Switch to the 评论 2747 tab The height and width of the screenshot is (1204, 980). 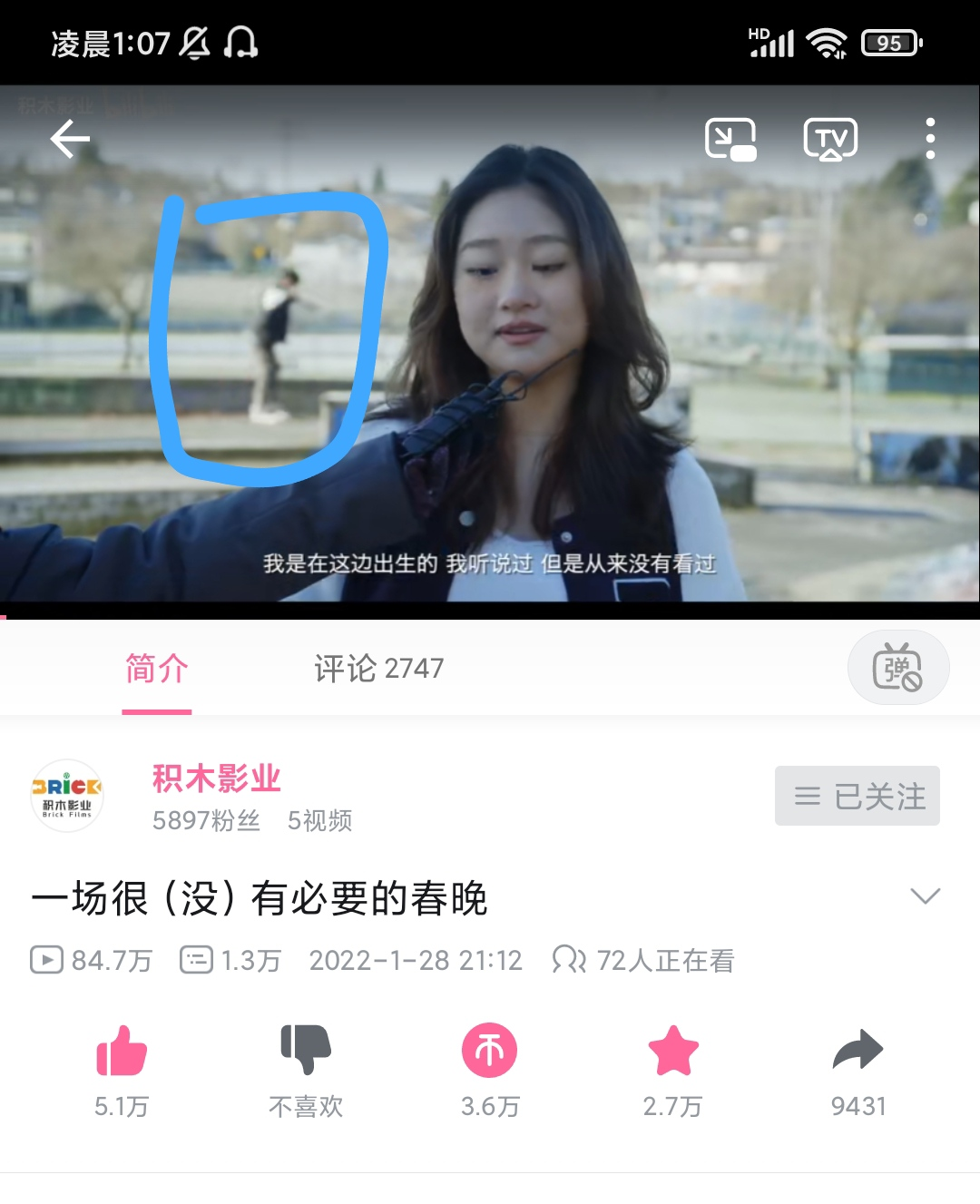[378, 669]
